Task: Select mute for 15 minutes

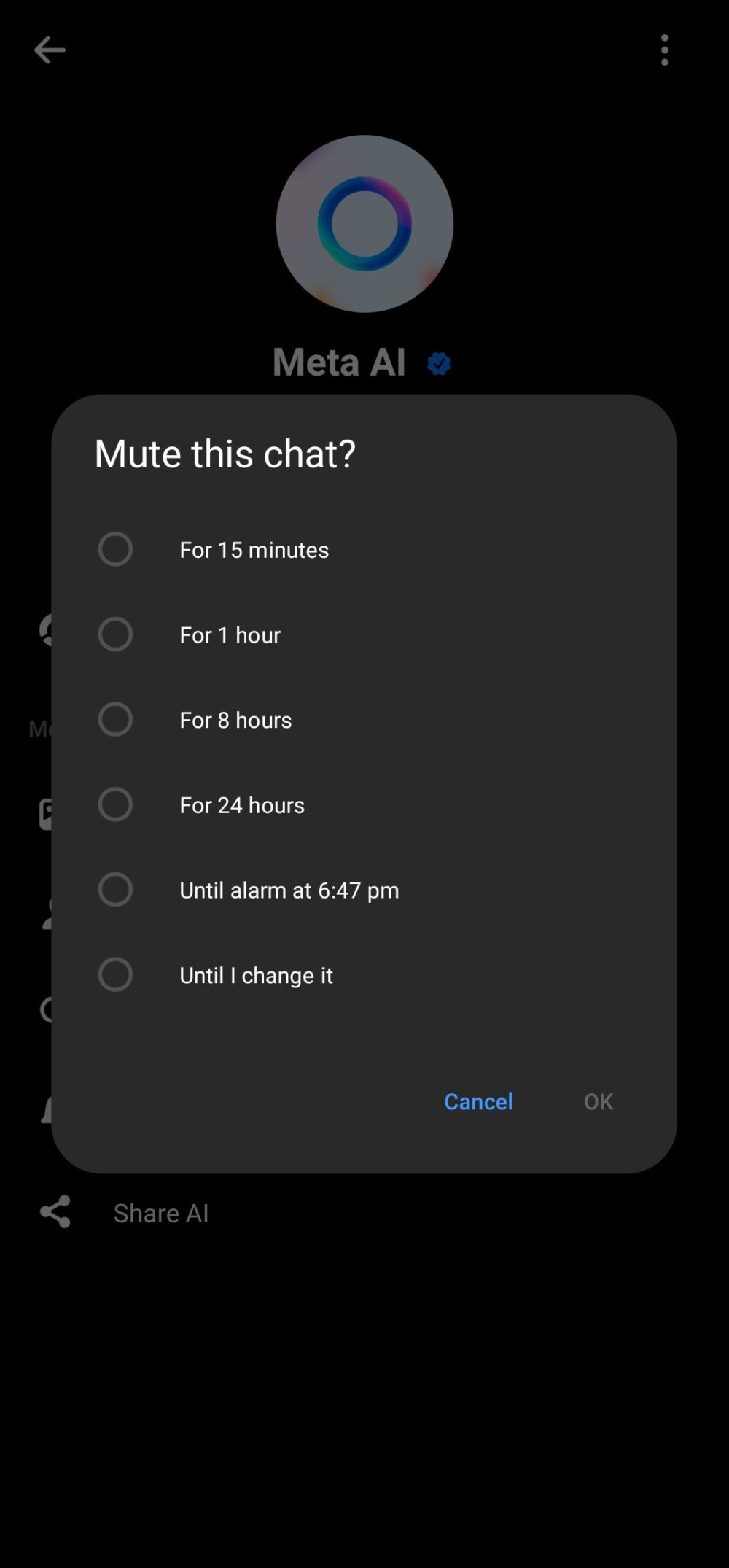Action: pos(115,549)
